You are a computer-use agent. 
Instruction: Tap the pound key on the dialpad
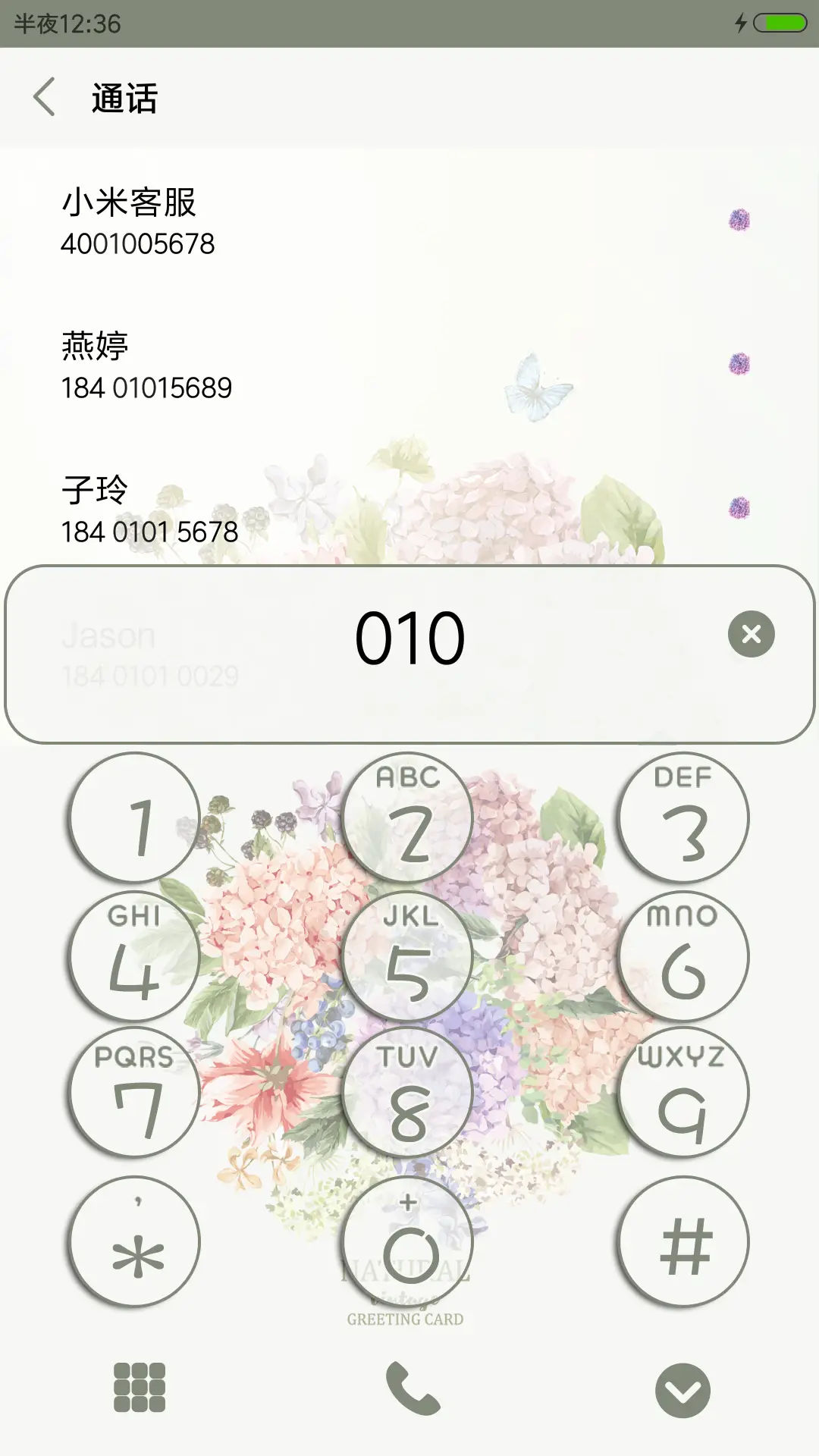point(683,1242)
